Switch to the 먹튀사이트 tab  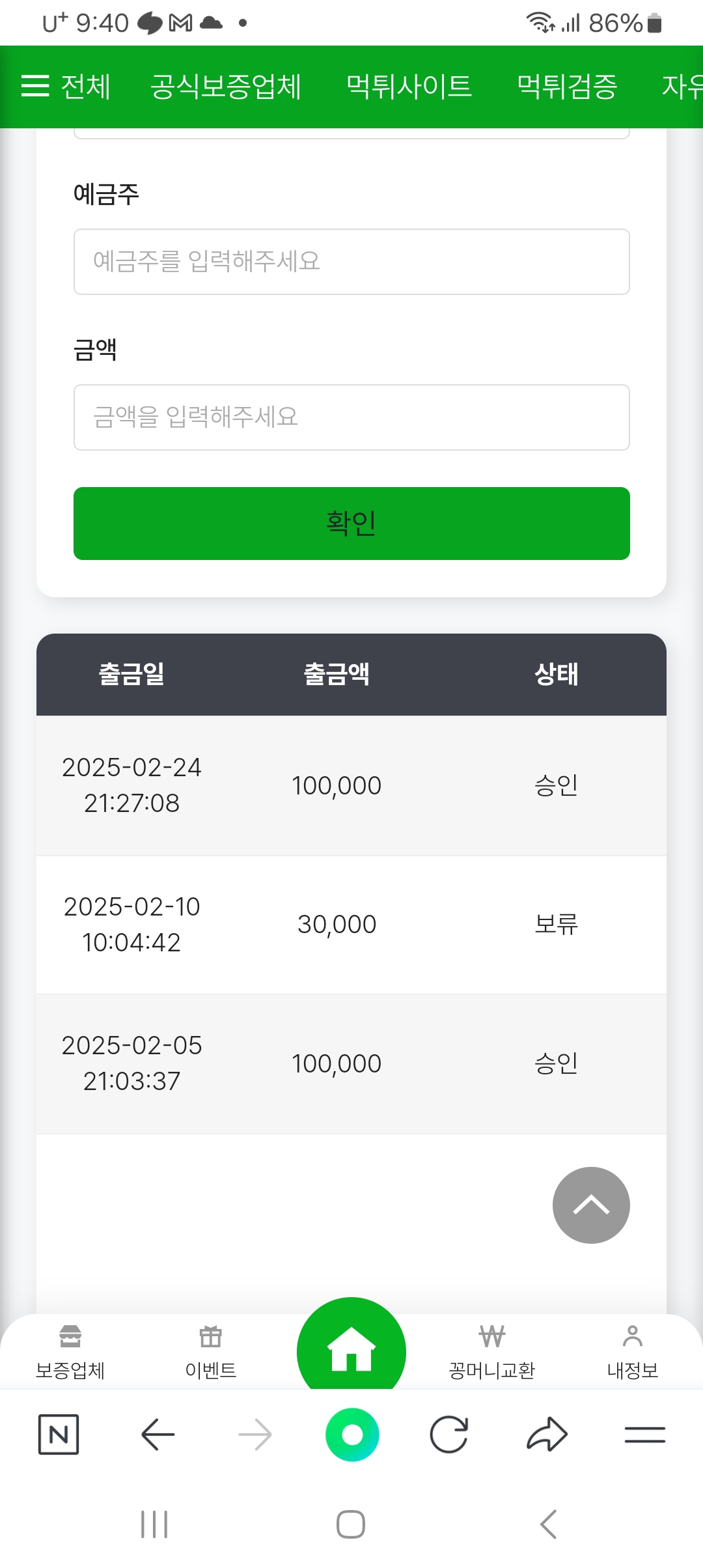click(409, 86)
